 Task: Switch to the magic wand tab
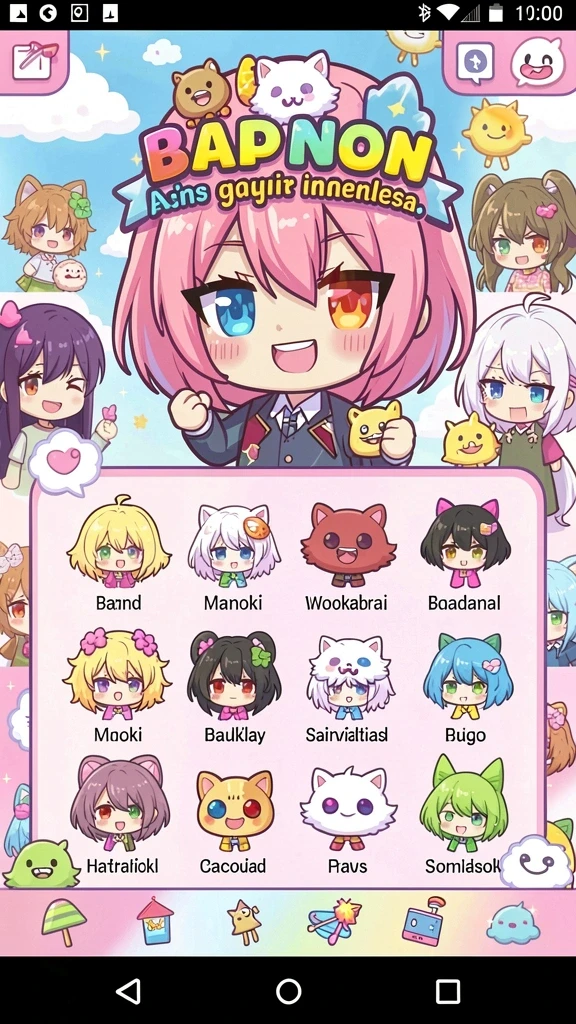point(334,920)
